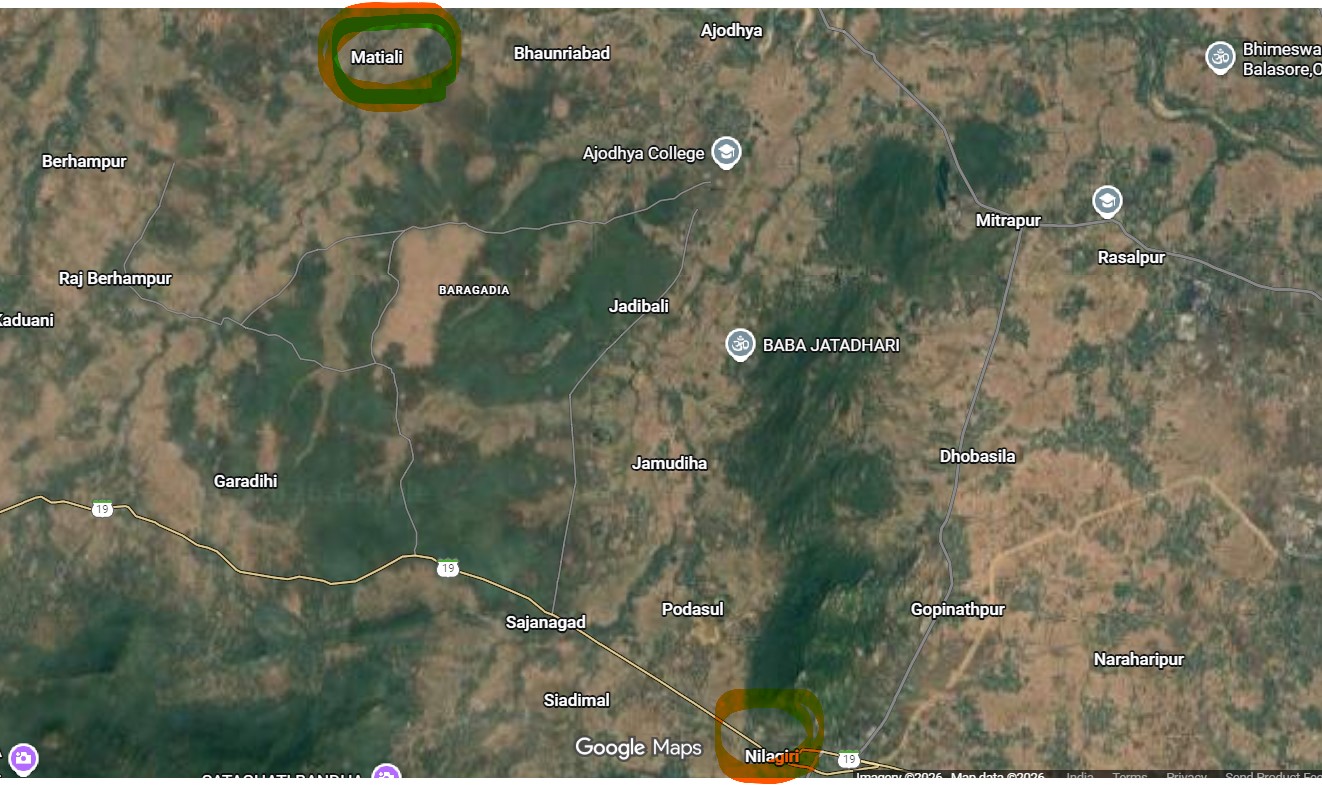Open the Ajodhya College place marker
This screenshot has height=785, width=1322.
726,153
